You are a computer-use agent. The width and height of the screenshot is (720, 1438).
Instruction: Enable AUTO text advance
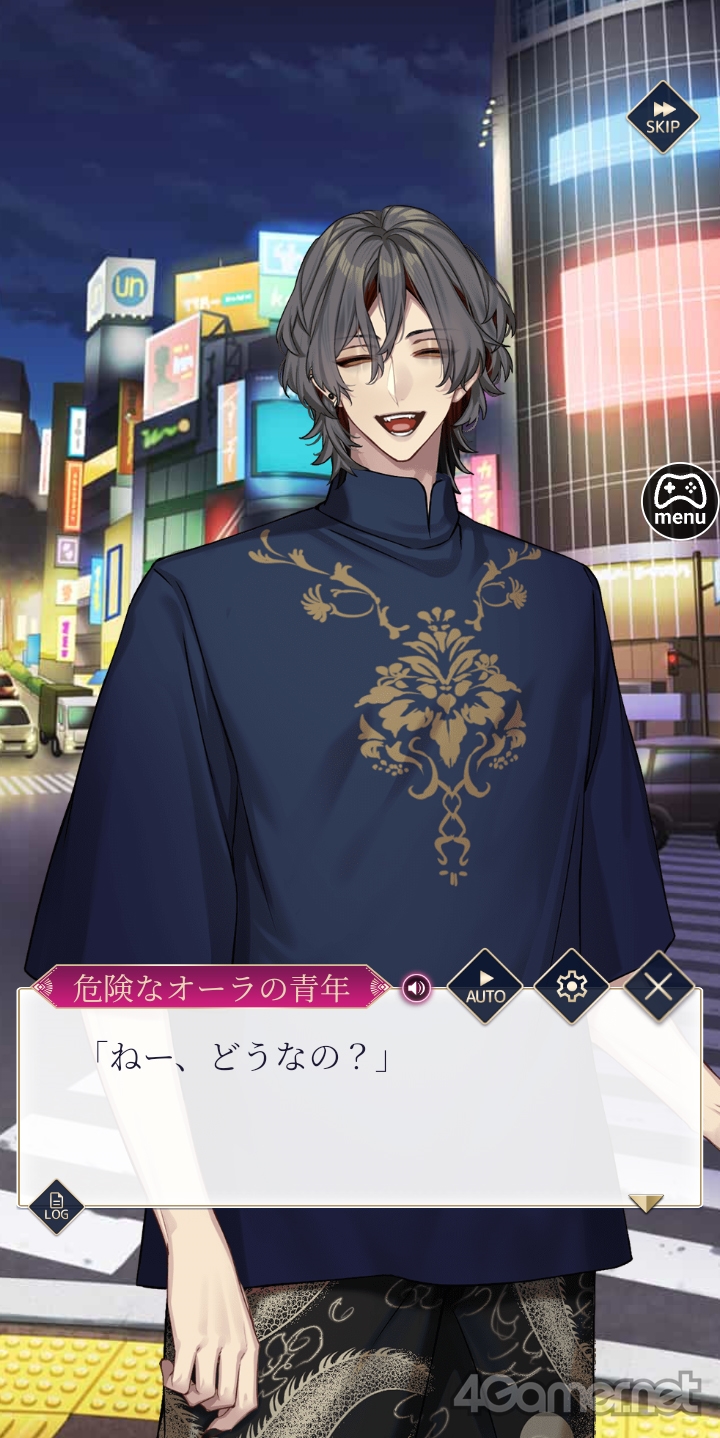tap(485, 987)
